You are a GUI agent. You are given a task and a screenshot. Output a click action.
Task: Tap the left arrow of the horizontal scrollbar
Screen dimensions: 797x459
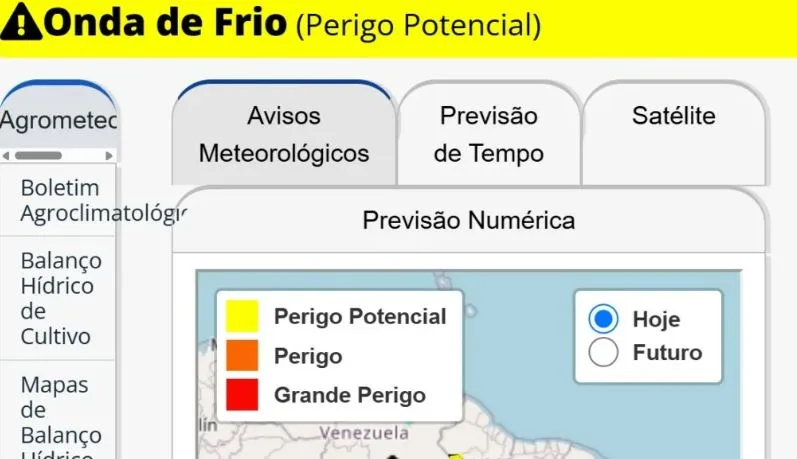point(7,156)
